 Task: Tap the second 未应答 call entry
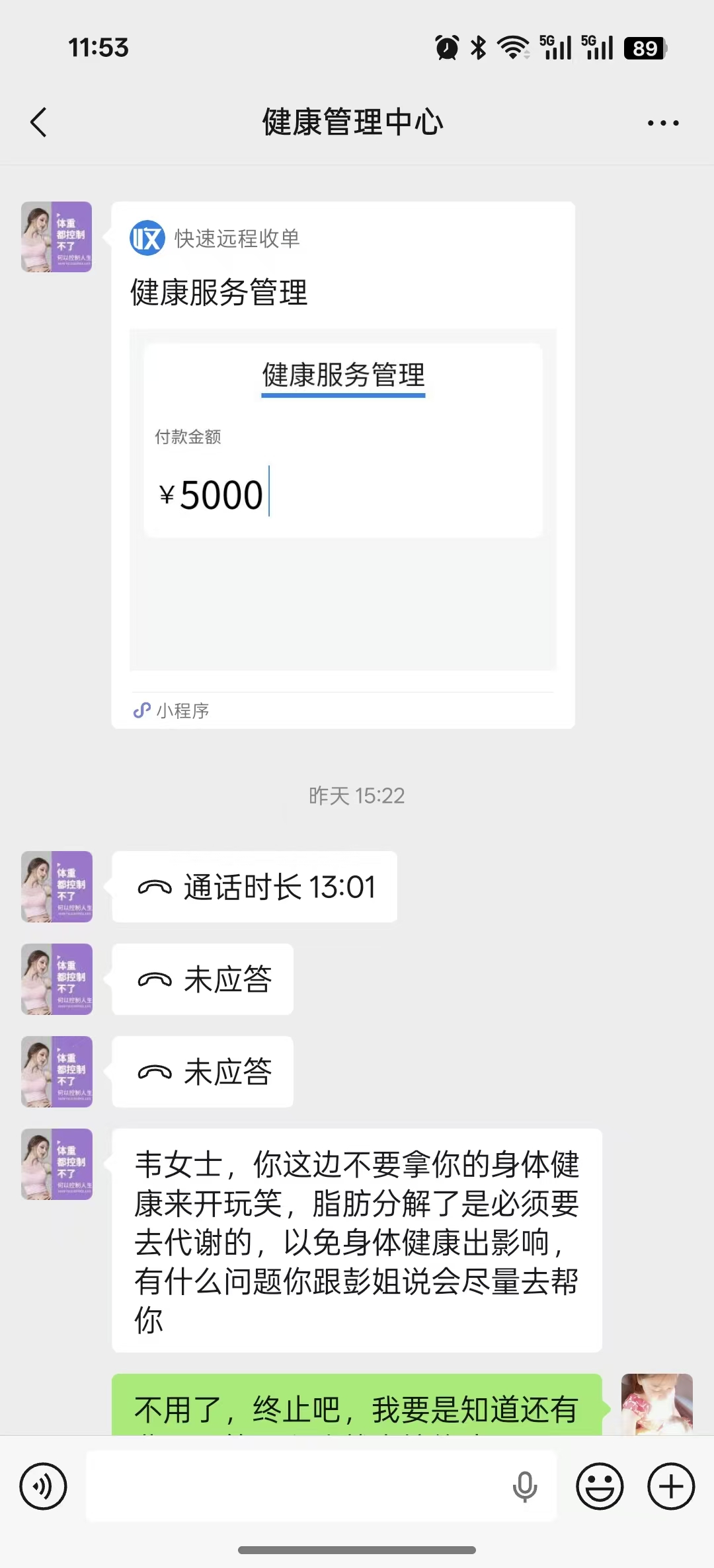coord(203,1072)
